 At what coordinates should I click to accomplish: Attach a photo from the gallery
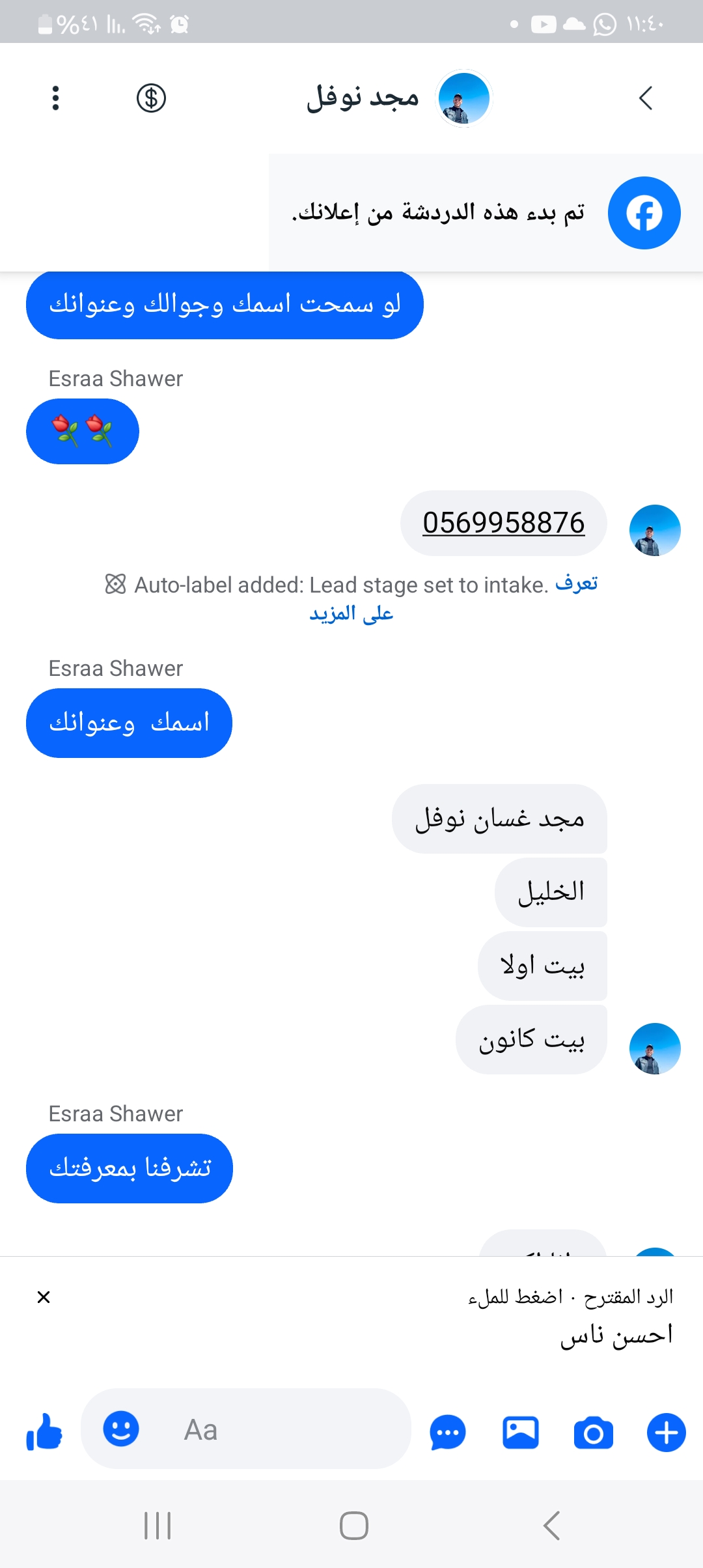click(521, 1433)
